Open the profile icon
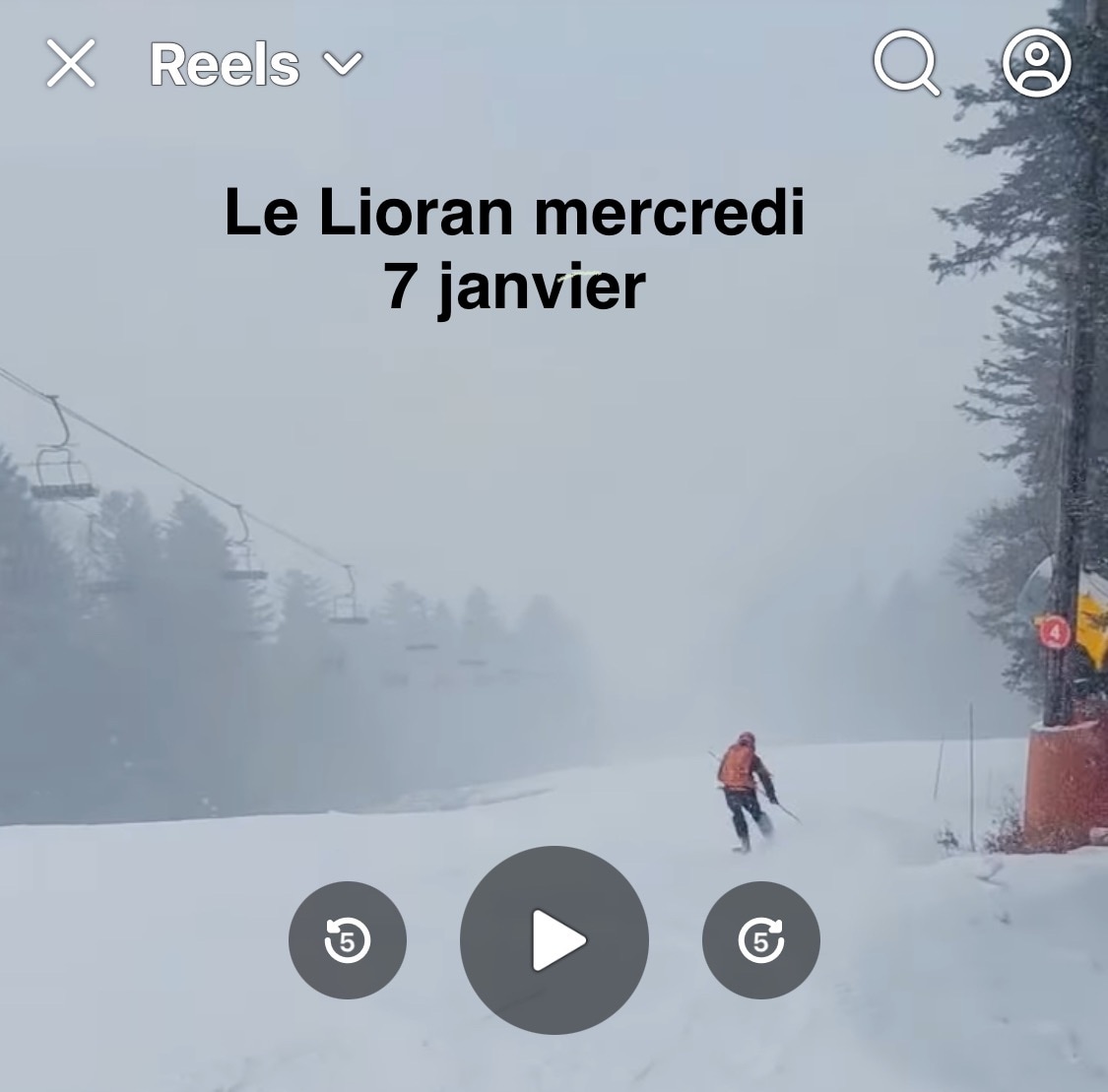Screen dimensions: 1108x1092 [x=1036, y=63]
